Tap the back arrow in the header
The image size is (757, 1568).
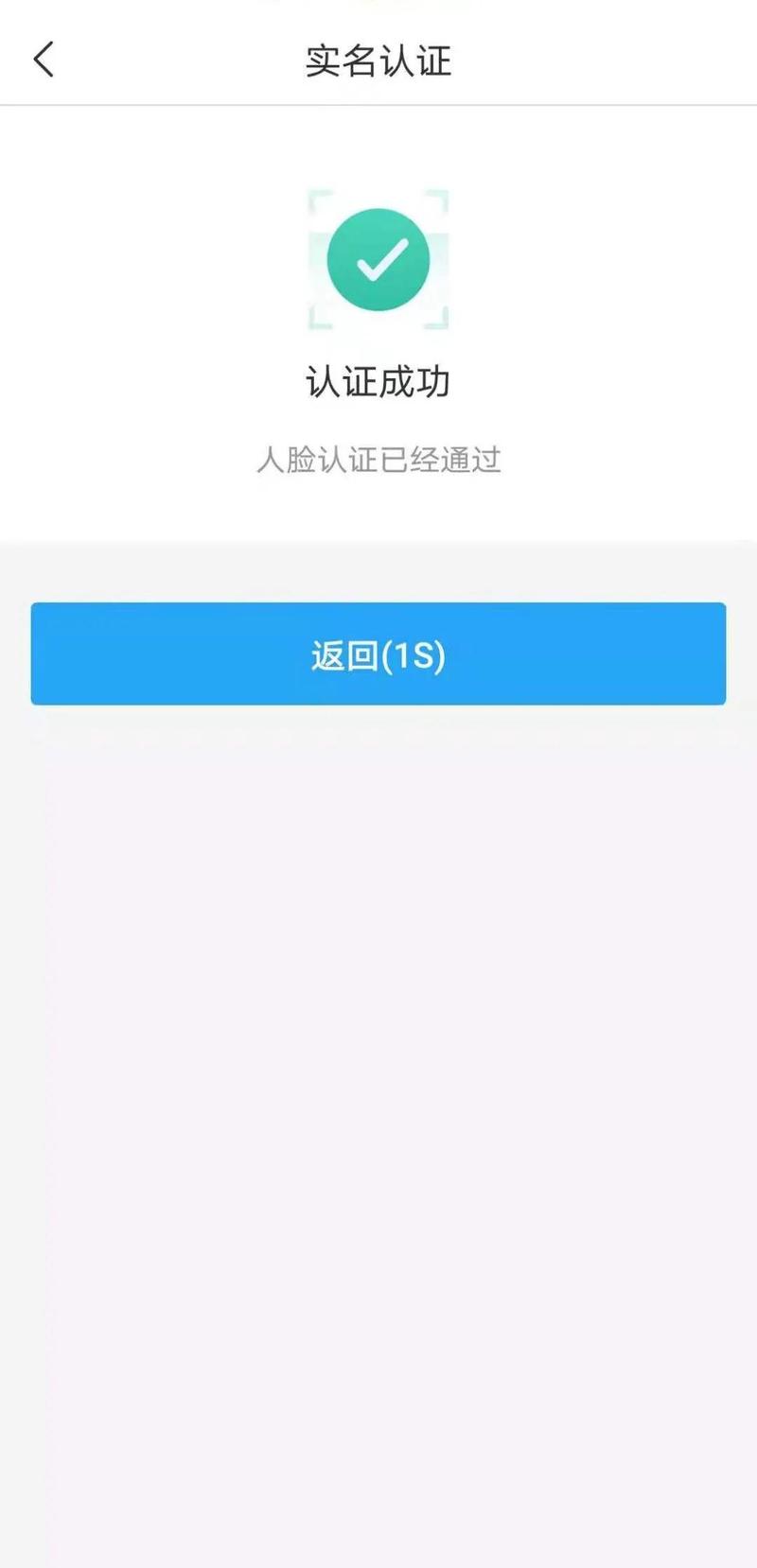coord(44,60)
